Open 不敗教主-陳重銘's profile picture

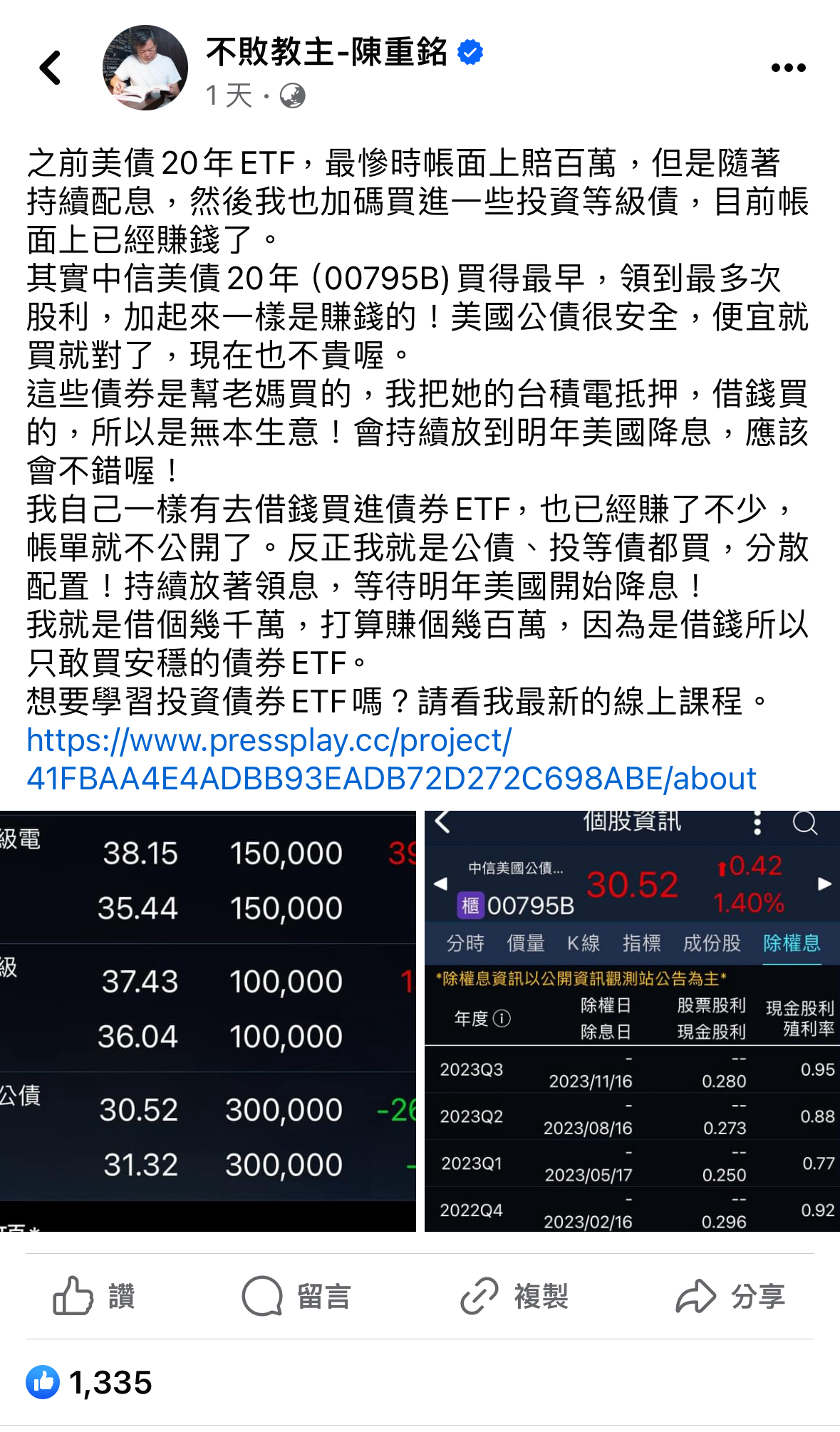coord(145,68)
